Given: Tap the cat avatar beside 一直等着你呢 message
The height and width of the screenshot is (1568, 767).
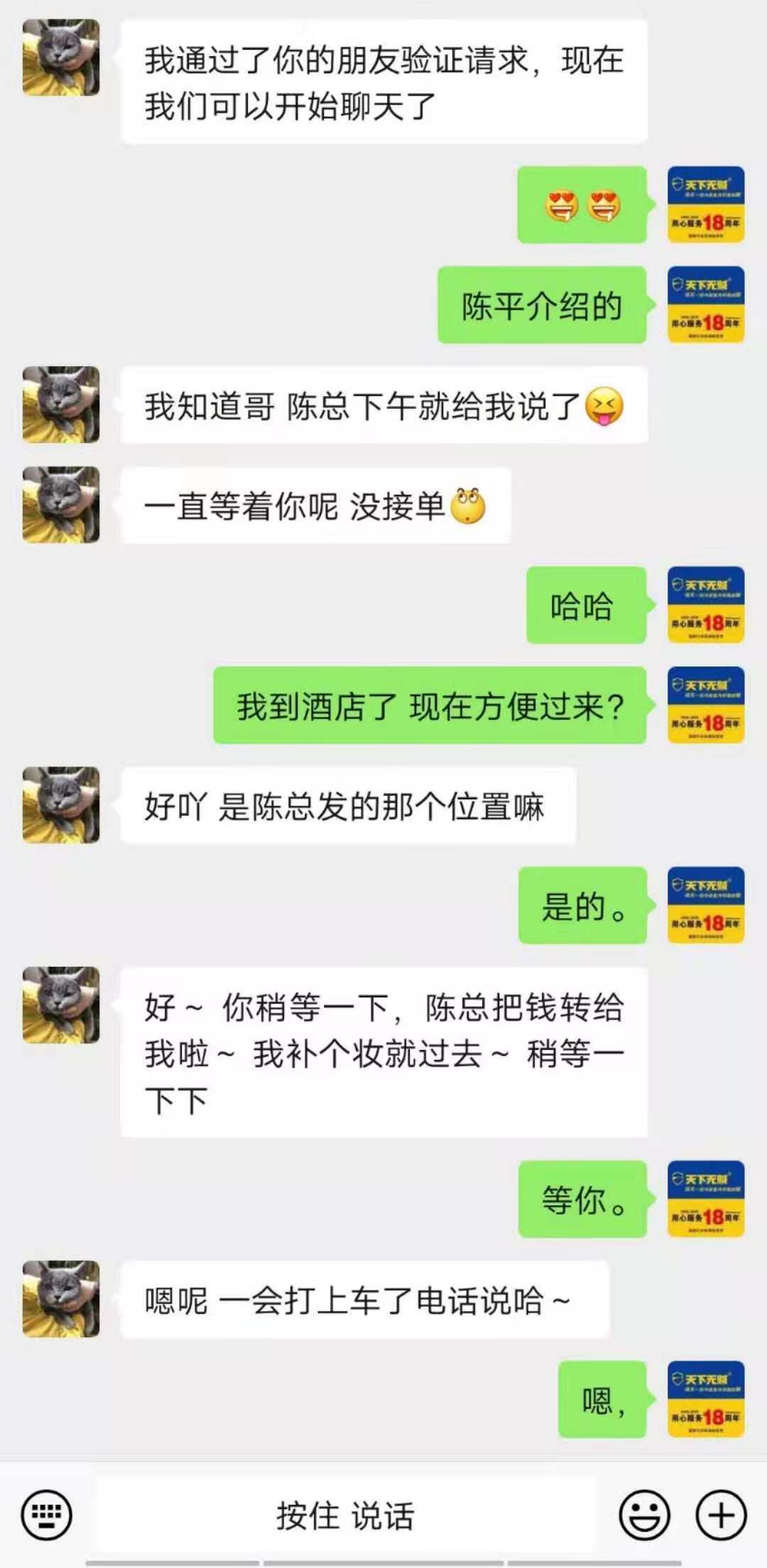Looking at the screenshot, I should (60, 504).
